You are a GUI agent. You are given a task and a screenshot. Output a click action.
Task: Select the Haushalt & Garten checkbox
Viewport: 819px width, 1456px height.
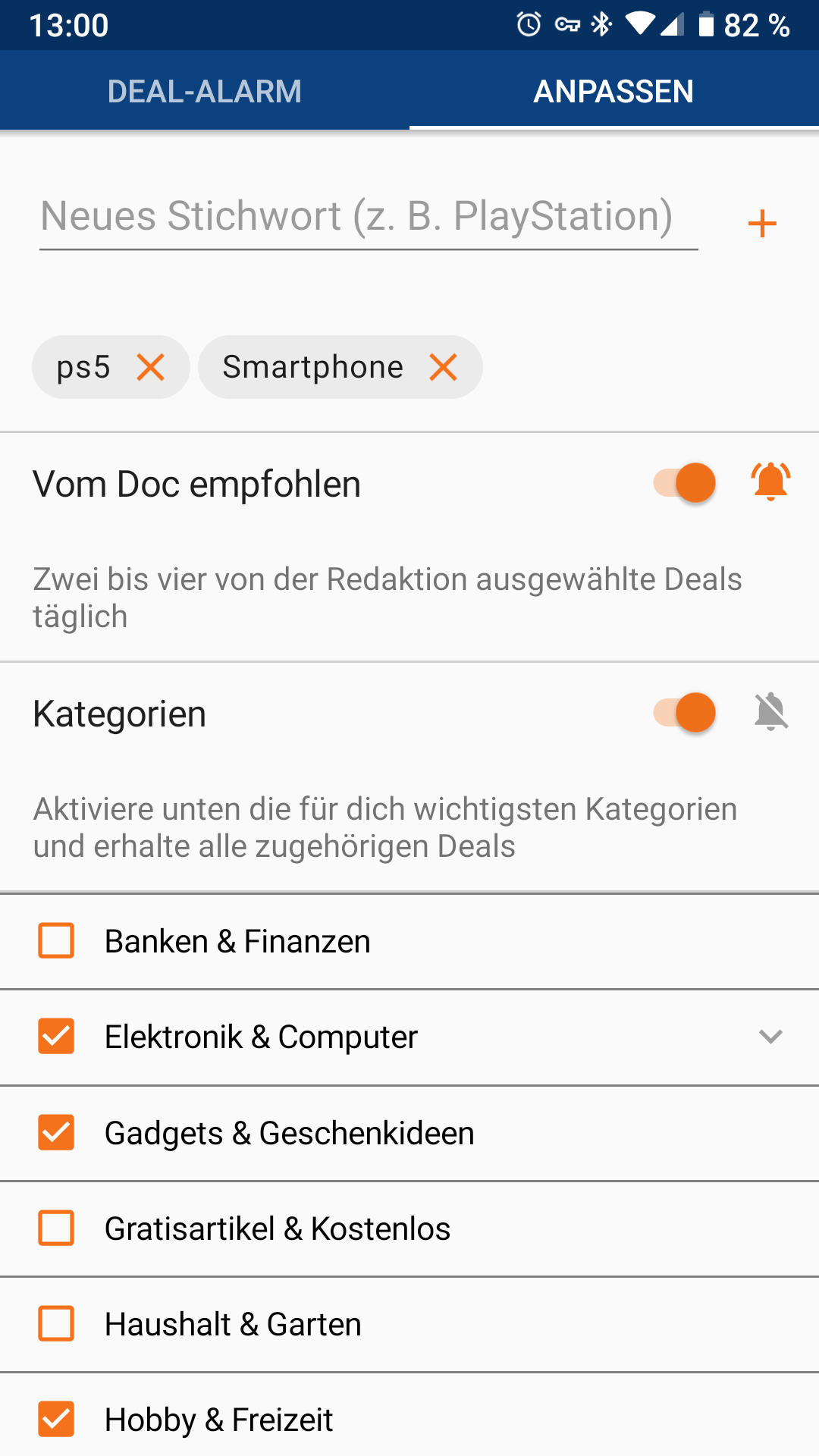pos(56,1324)
